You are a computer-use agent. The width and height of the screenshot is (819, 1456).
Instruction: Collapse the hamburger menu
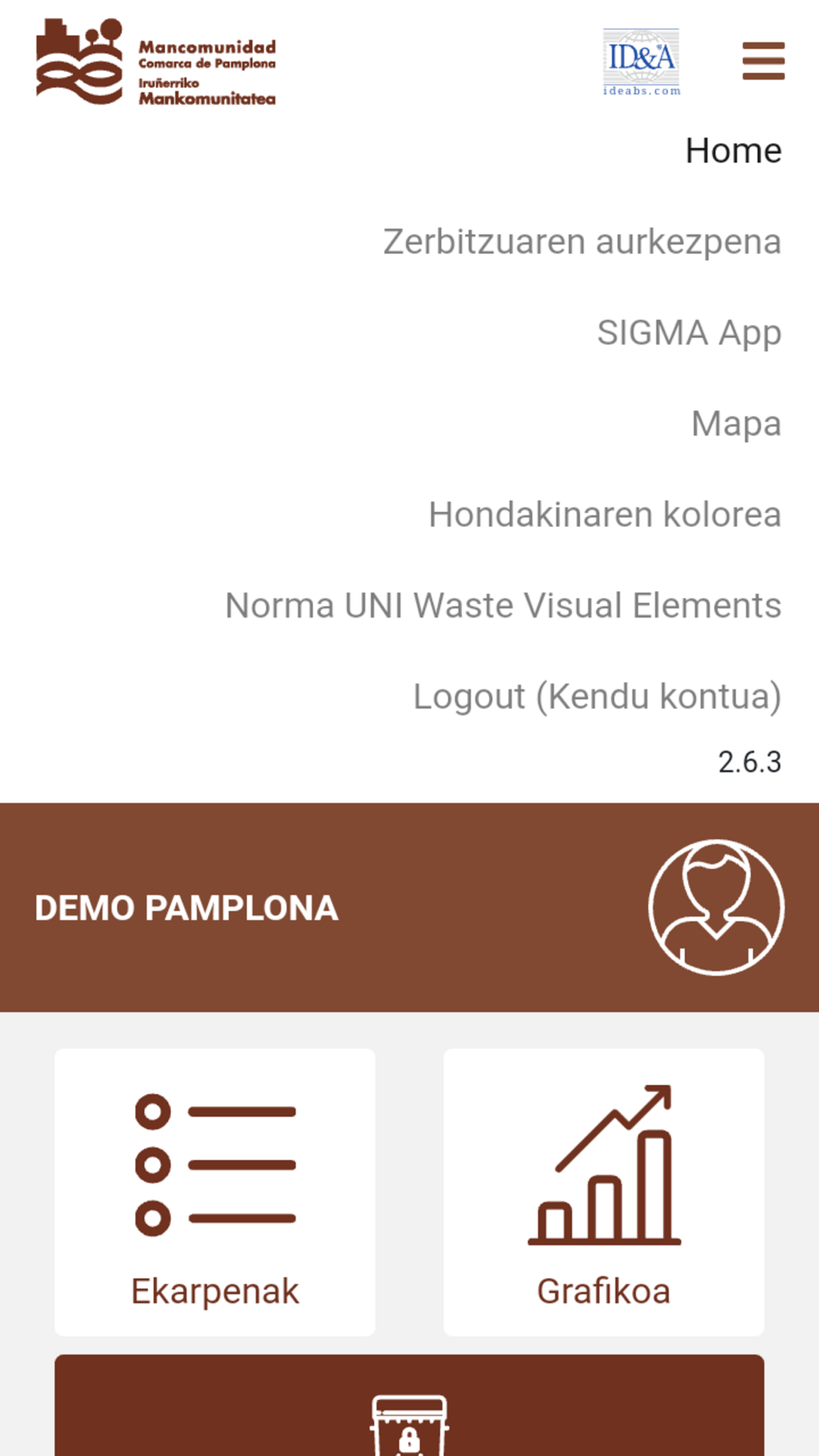coord(763,61)
